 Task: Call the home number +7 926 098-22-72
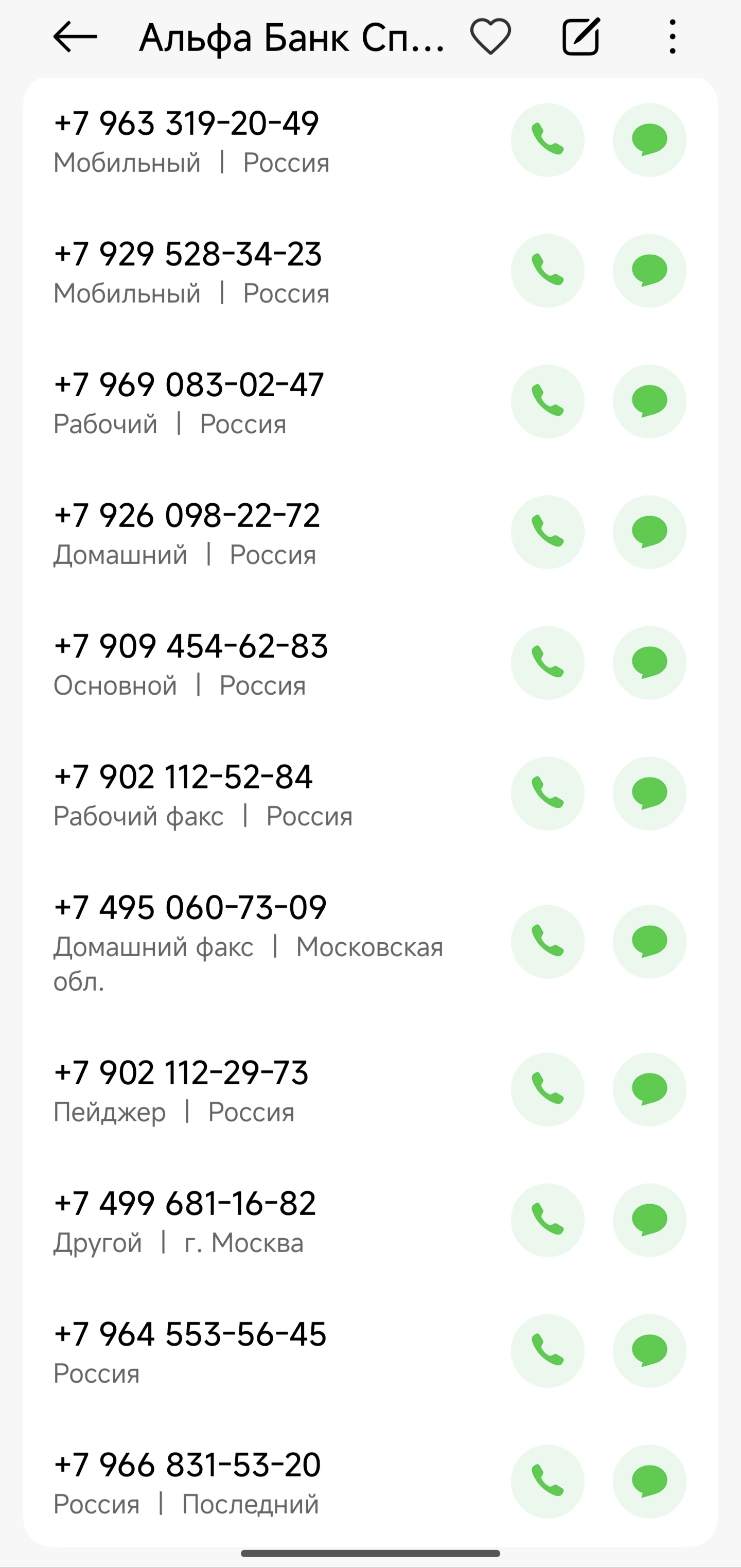pos(548,532)
